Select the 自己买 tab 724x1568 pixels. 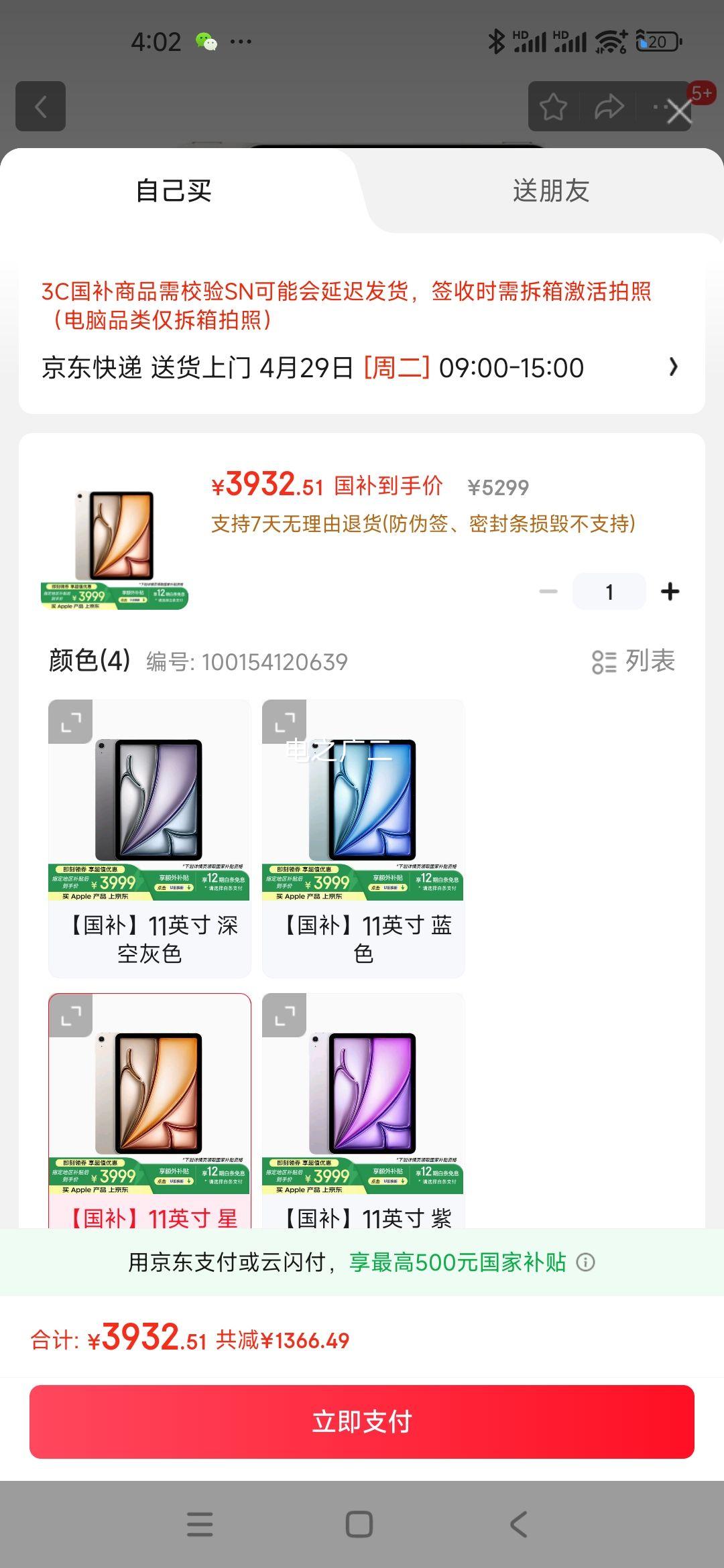coord(174,191)
